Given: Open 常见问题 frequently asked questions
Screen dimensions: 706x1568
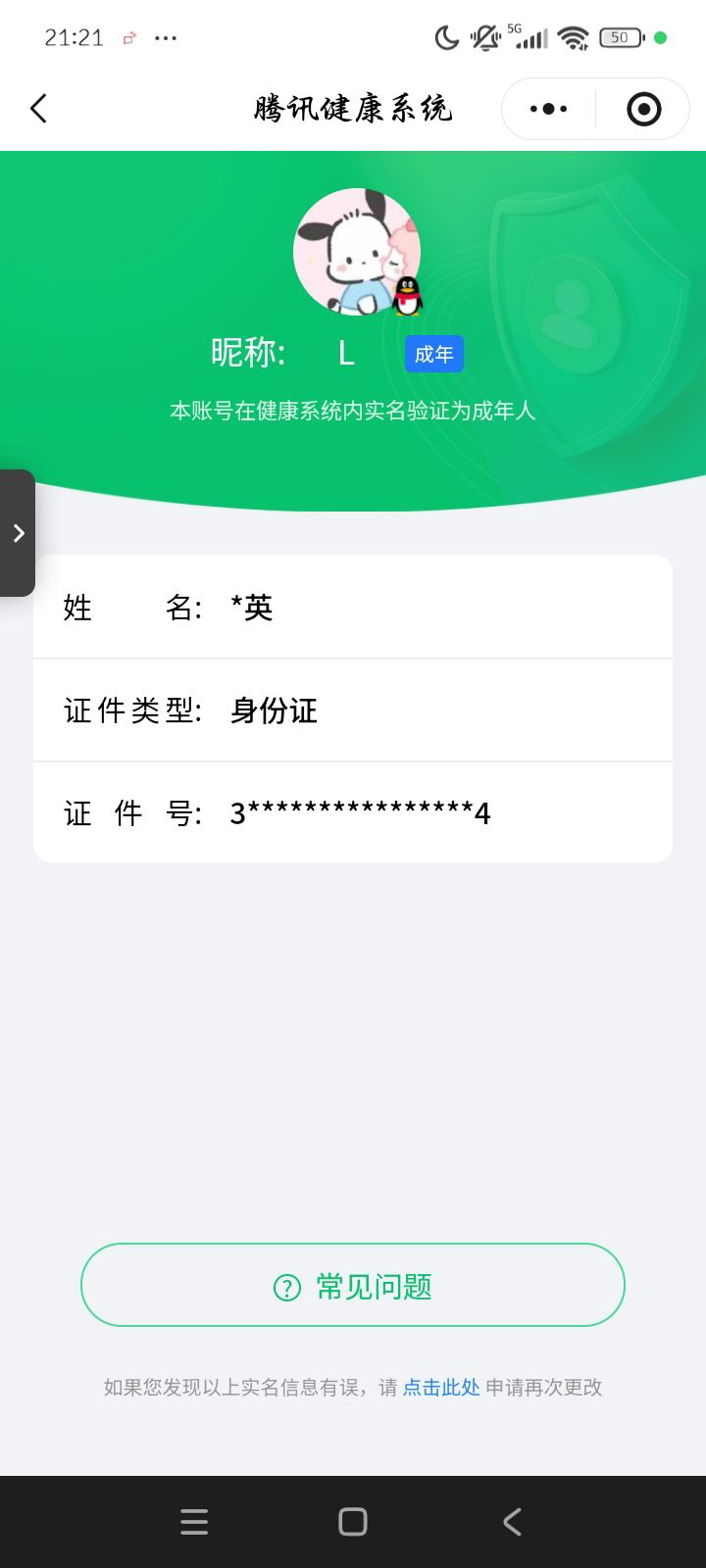Looking at the screenshot, I should (x=353, y=1285).
